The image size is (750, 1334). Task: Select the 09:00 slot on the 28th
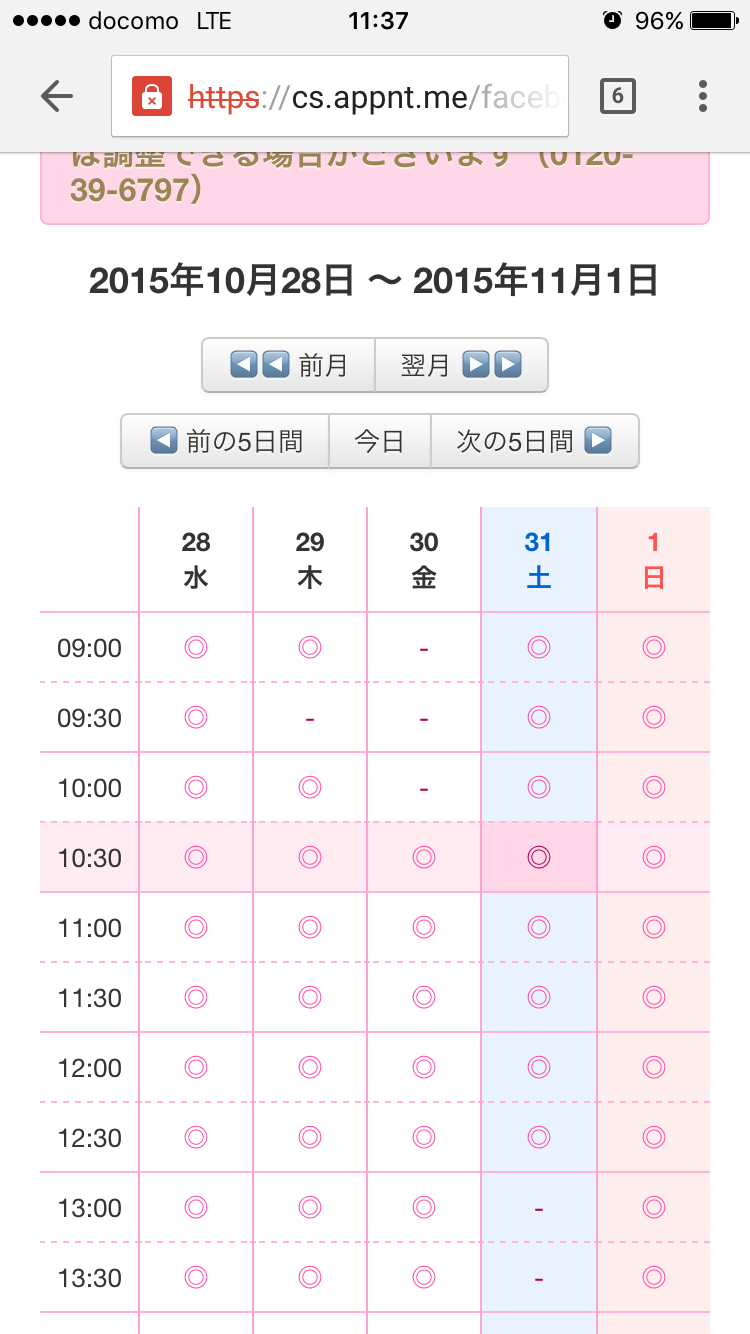(x=196, y=647)
